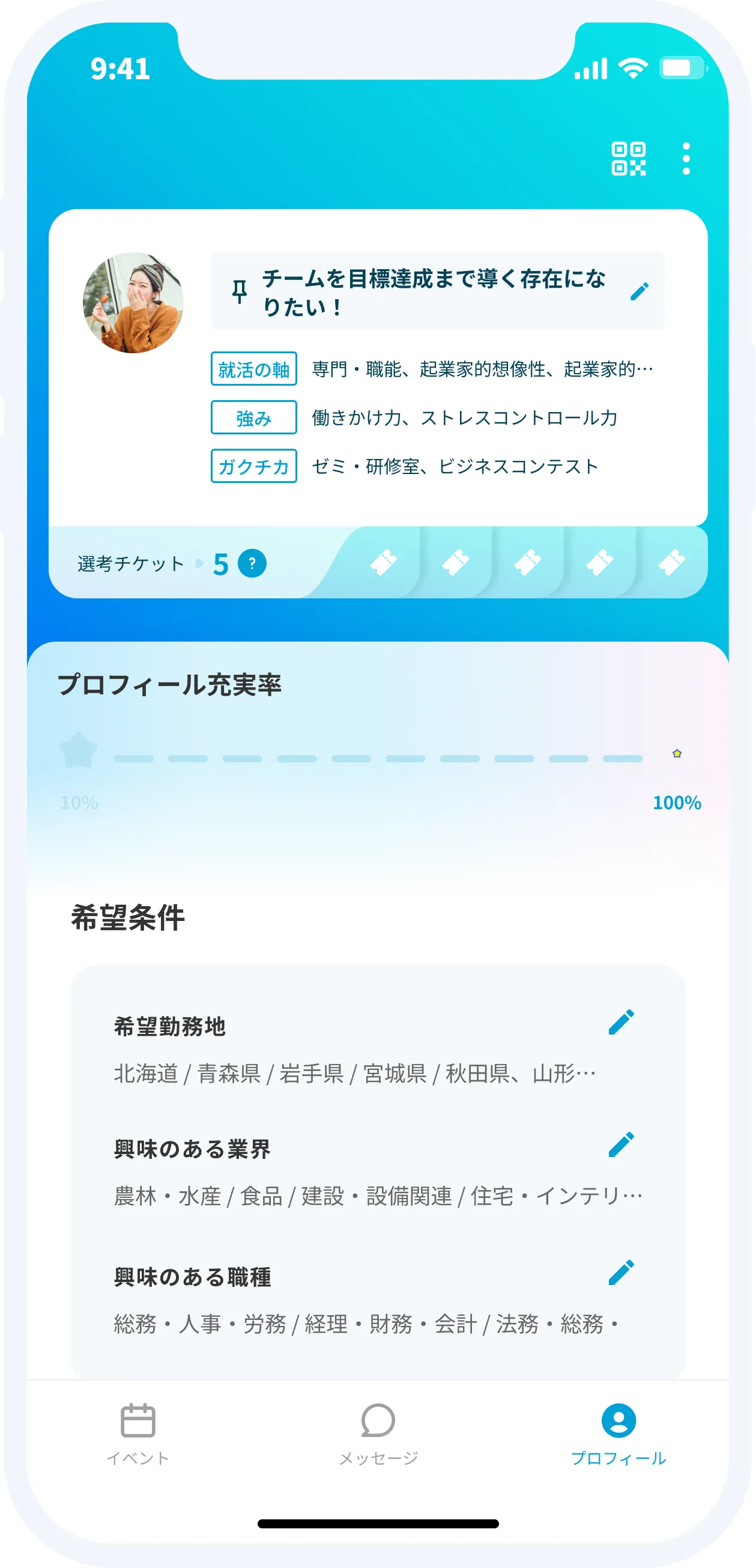The width and height of the screenshot is (756, 1568).
Task: Edit 興味のある業界 with the pencil icon
Action: click(x=621, y=1145)
